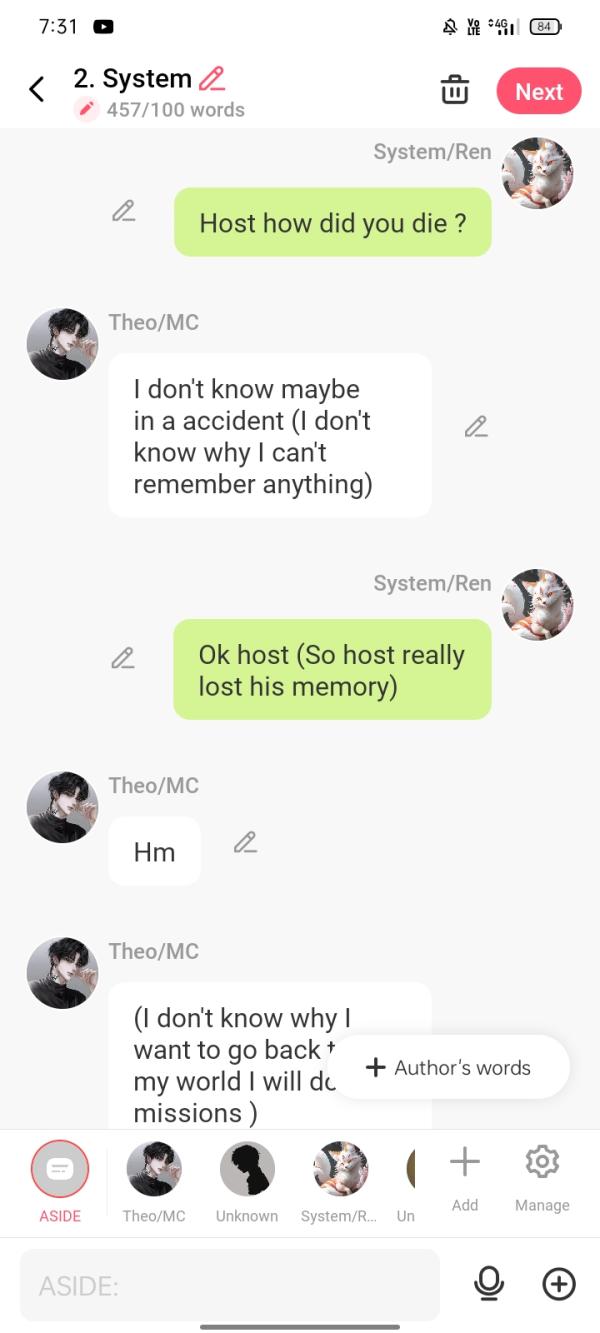Start voice input with the microphone

click(489, 1284)
